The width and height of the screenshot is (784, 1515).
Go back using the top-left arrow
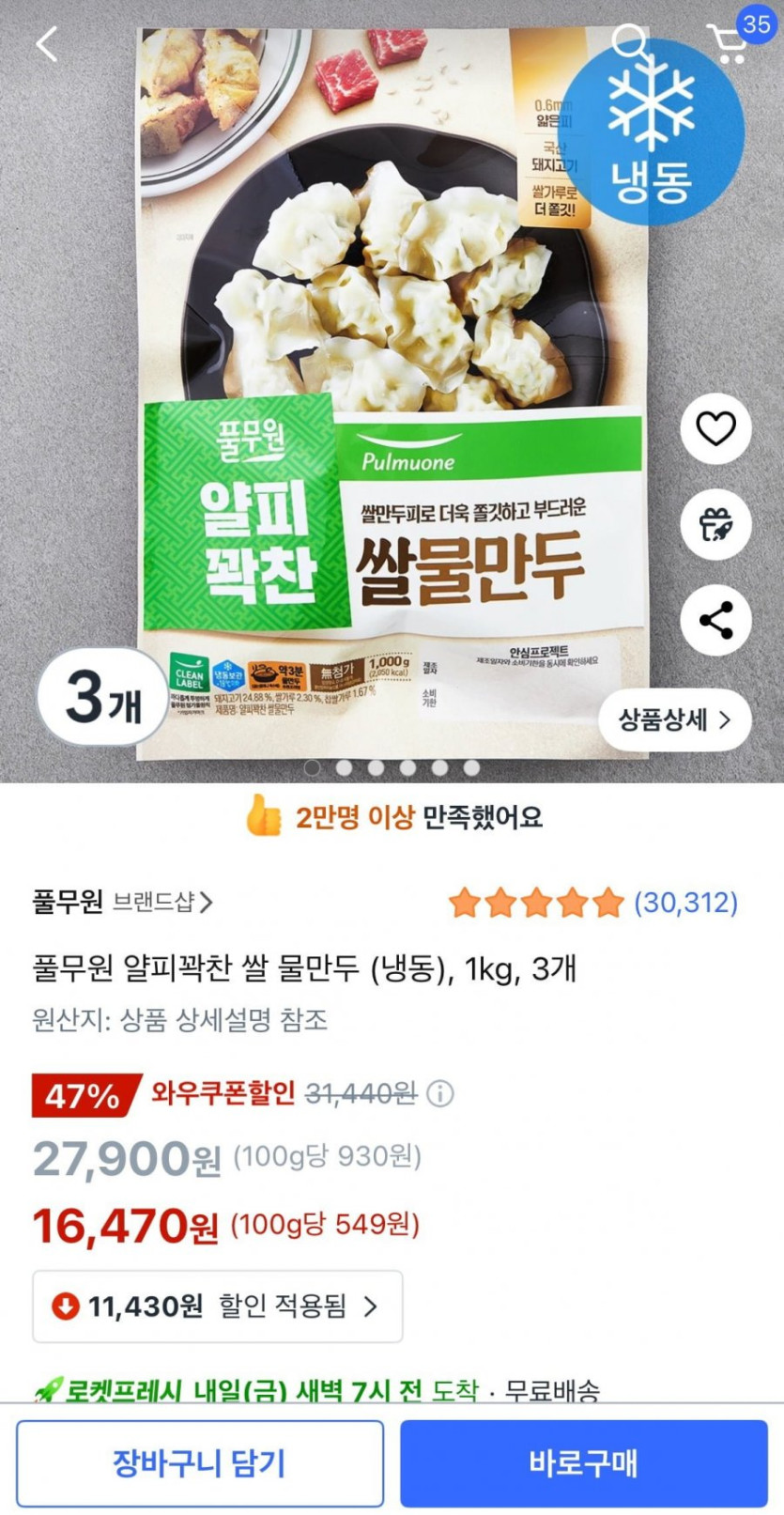coord(47,44)
